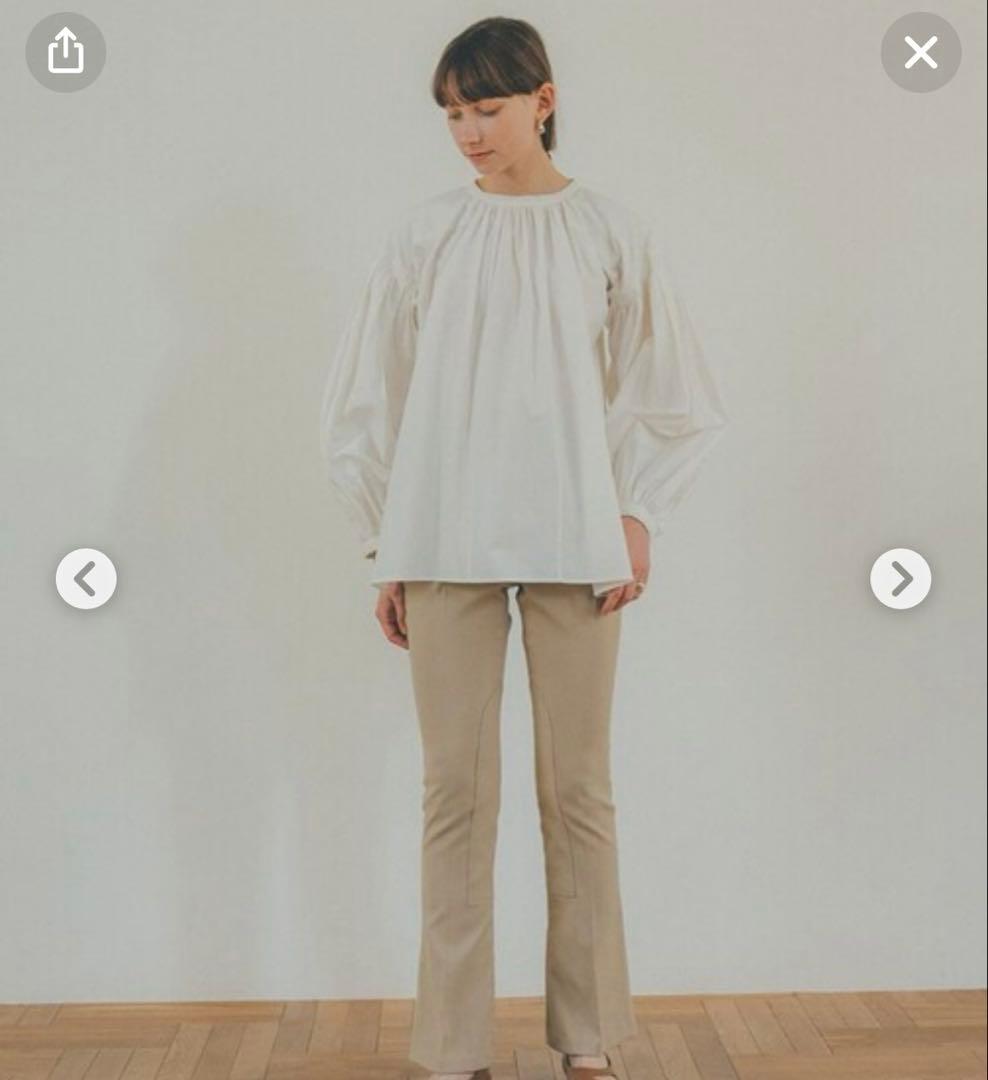Tap the forward arrow to see next photo
This screenshot has height=1080, width=988.
(901, 578)
